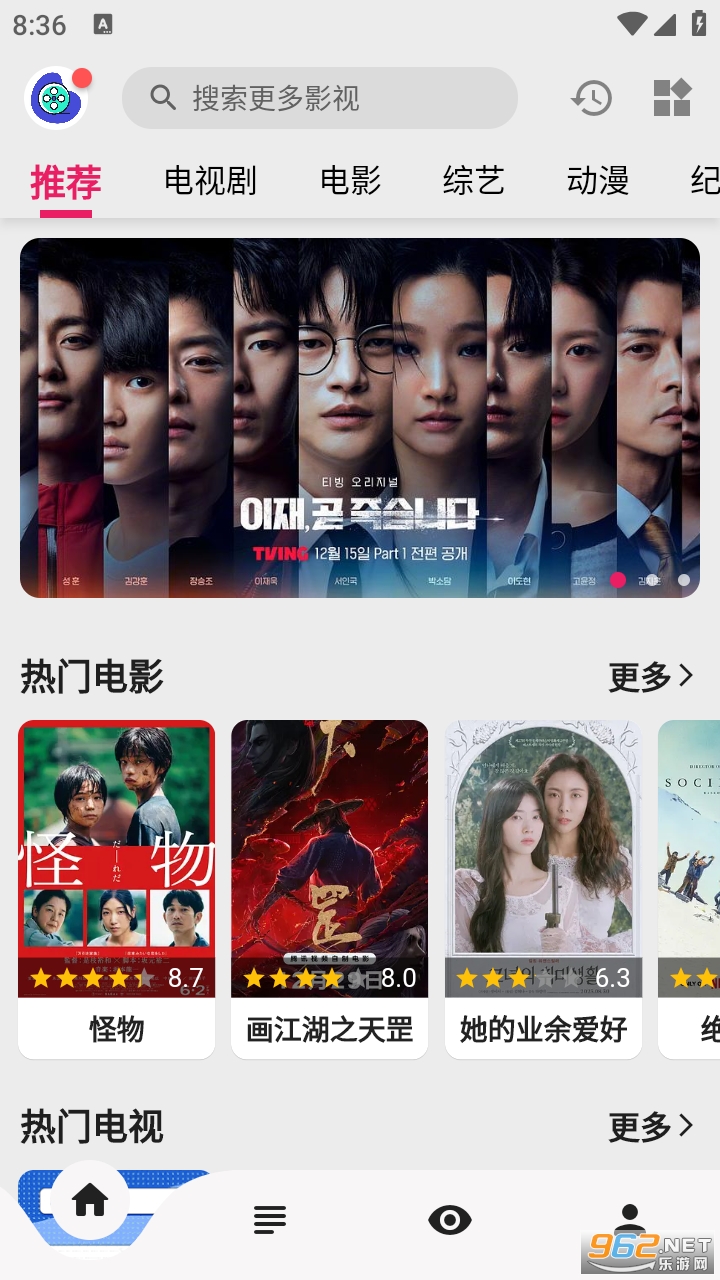720x1280 pixels.
Task: Select the home icon in bottom navigation
Action: click(90, 1200)
